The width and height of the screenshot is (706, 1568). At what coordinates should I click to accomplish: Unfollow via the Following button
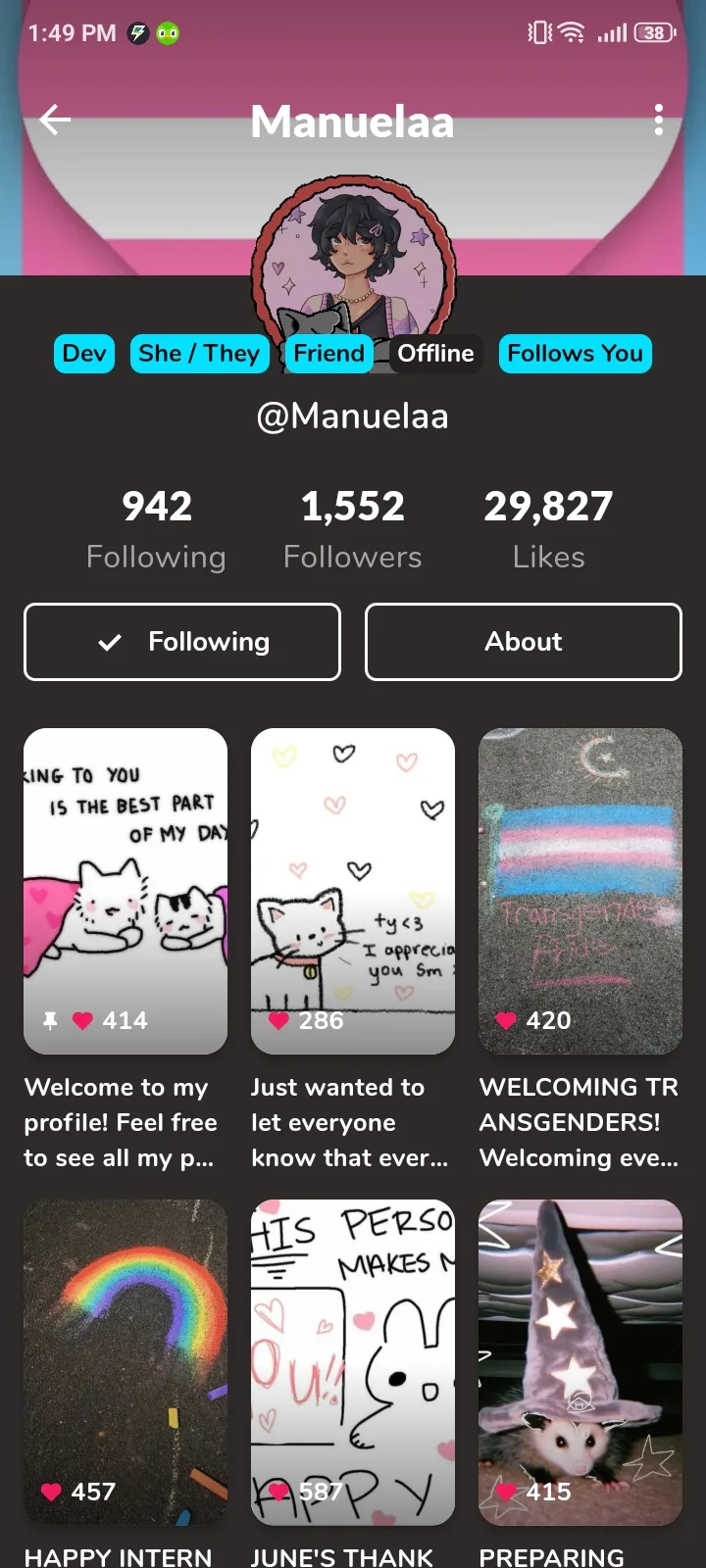(182, 642)
